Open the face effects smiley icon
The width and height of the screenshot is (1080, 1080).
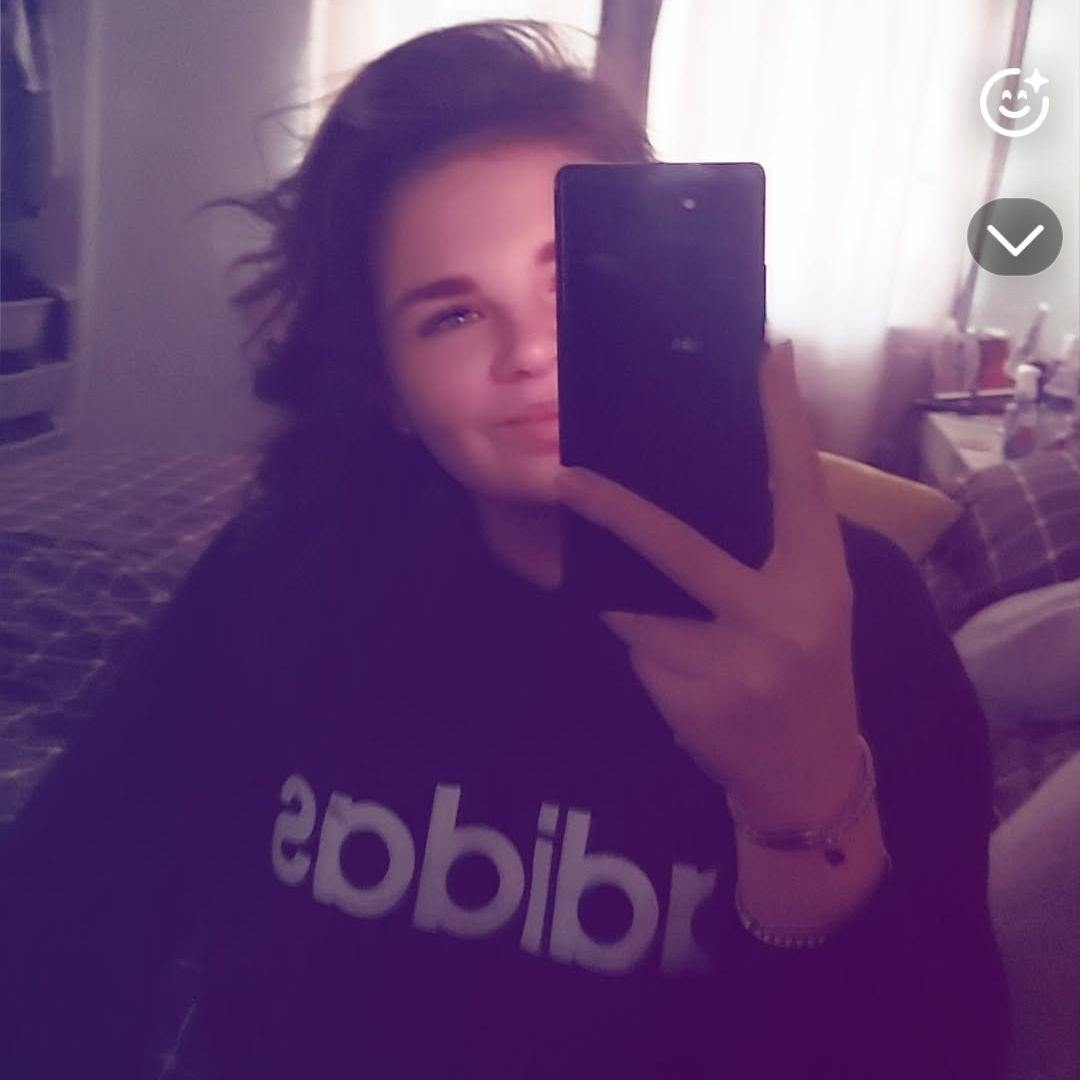1014,103
